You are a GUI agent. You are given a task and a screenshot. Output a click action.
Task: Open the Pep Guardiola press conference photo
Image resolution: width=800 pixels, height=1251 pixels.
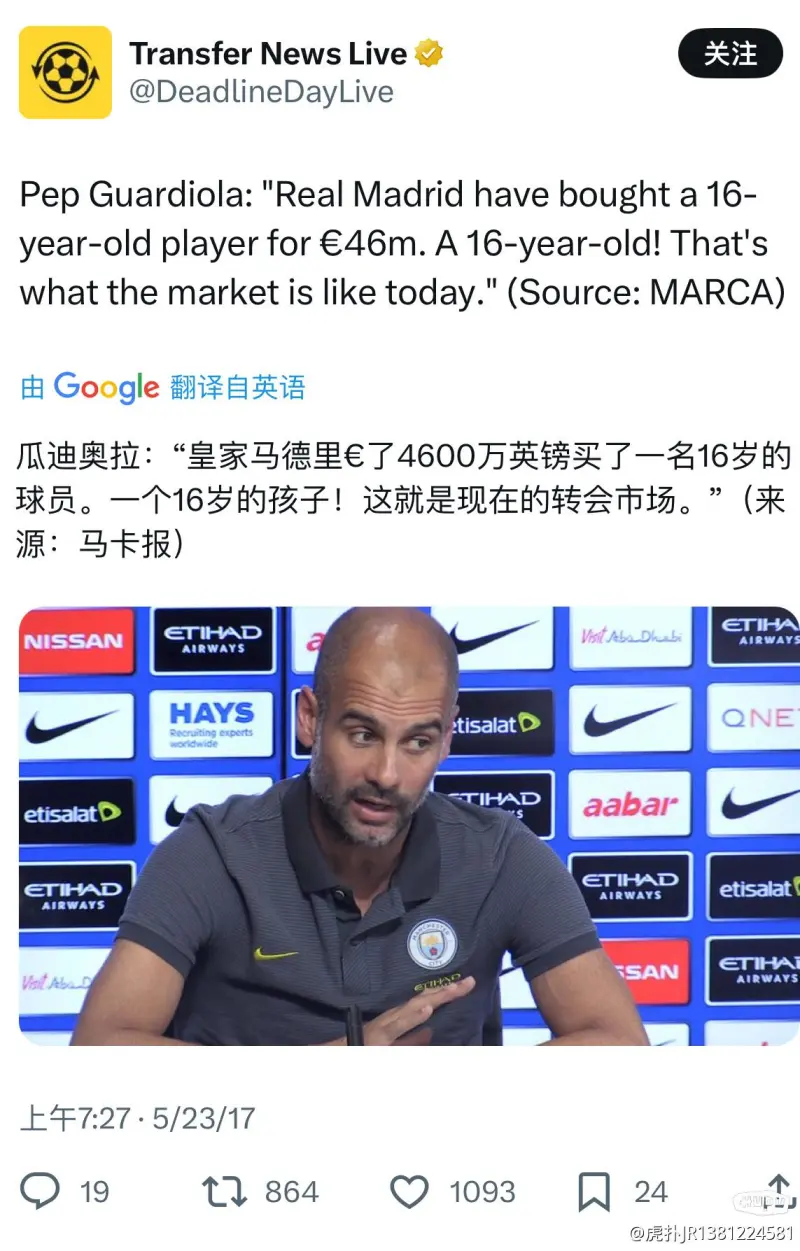pyautogui.click(x=409, y=826)
